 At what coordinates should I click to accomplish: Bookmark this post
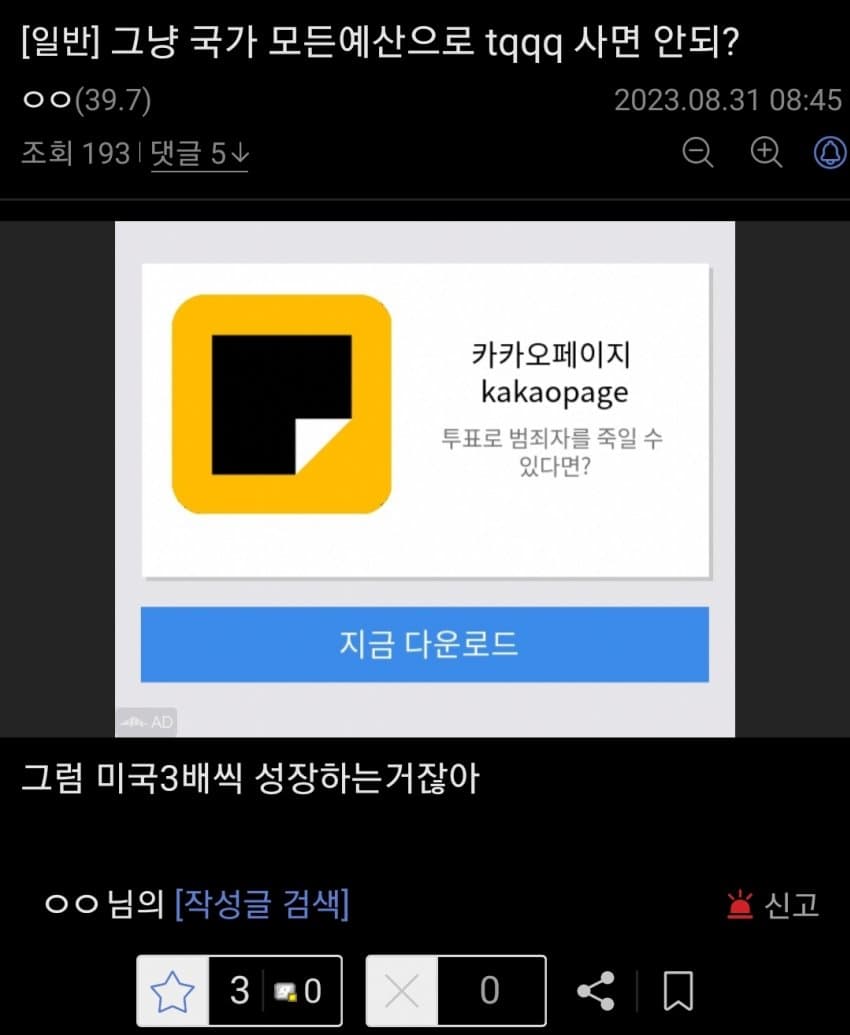click(678, 991)
